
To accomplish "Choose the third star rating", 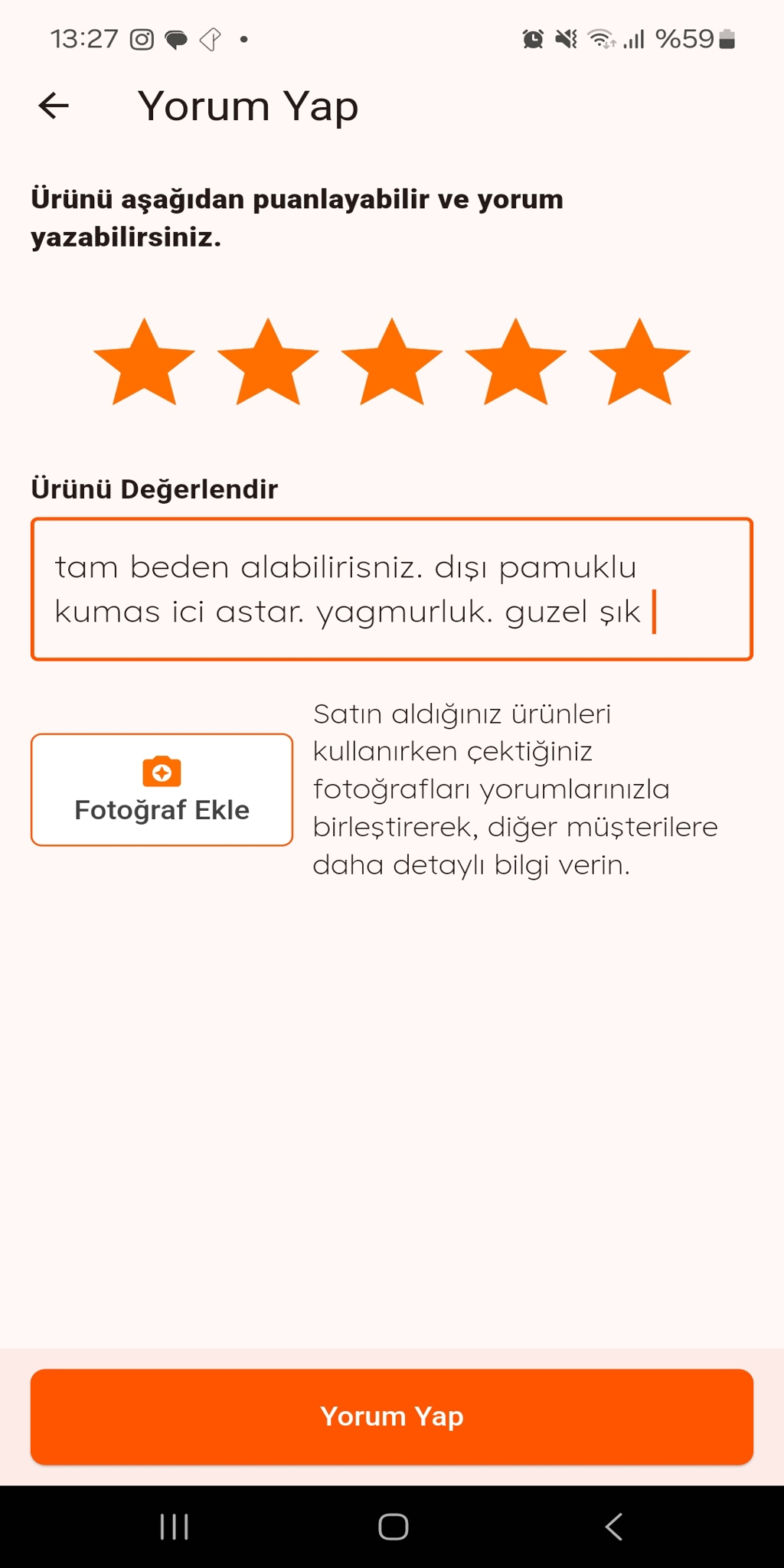I will pos(392,363).
